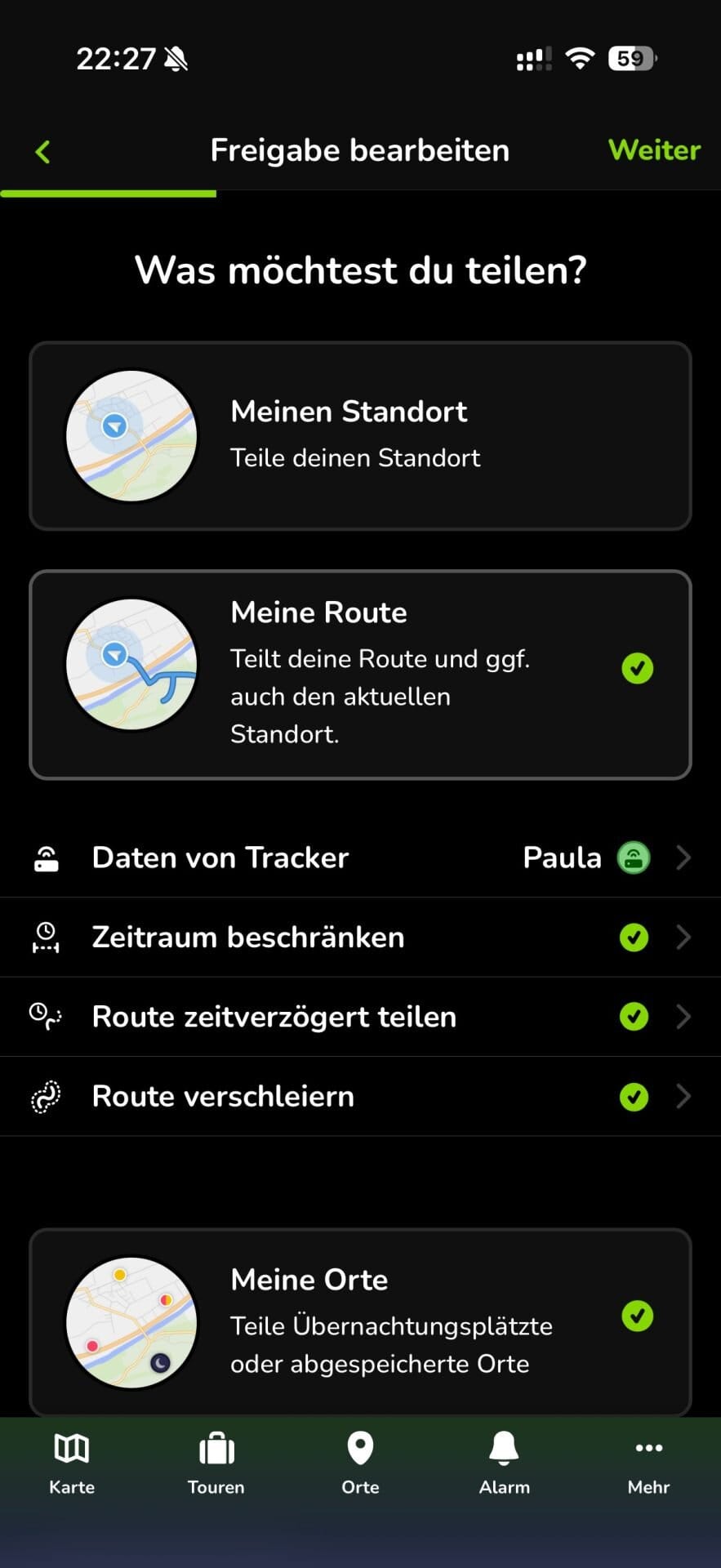The height and width of the screenshot is (1568, 721).
Task: Open Route verschleiern option
Action: tap(360, 1096)
